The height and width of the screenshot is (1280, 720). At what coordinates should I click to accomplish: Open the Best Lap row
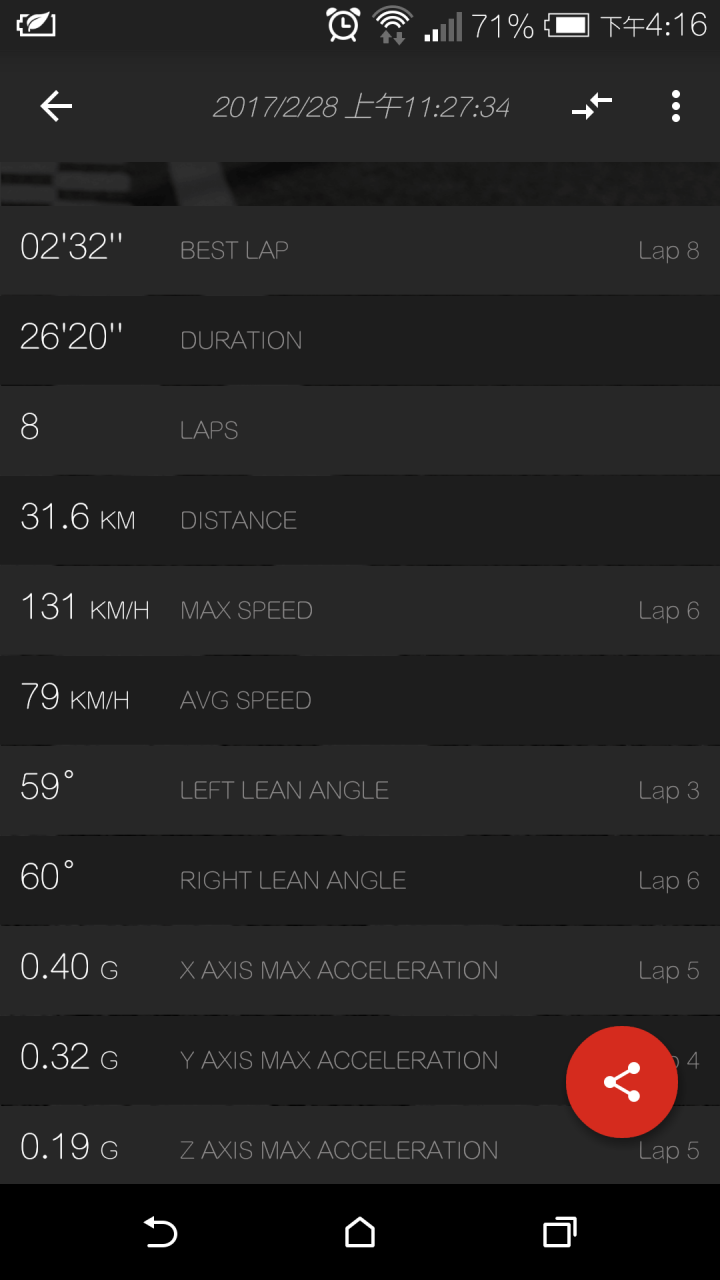click(360, 250)
